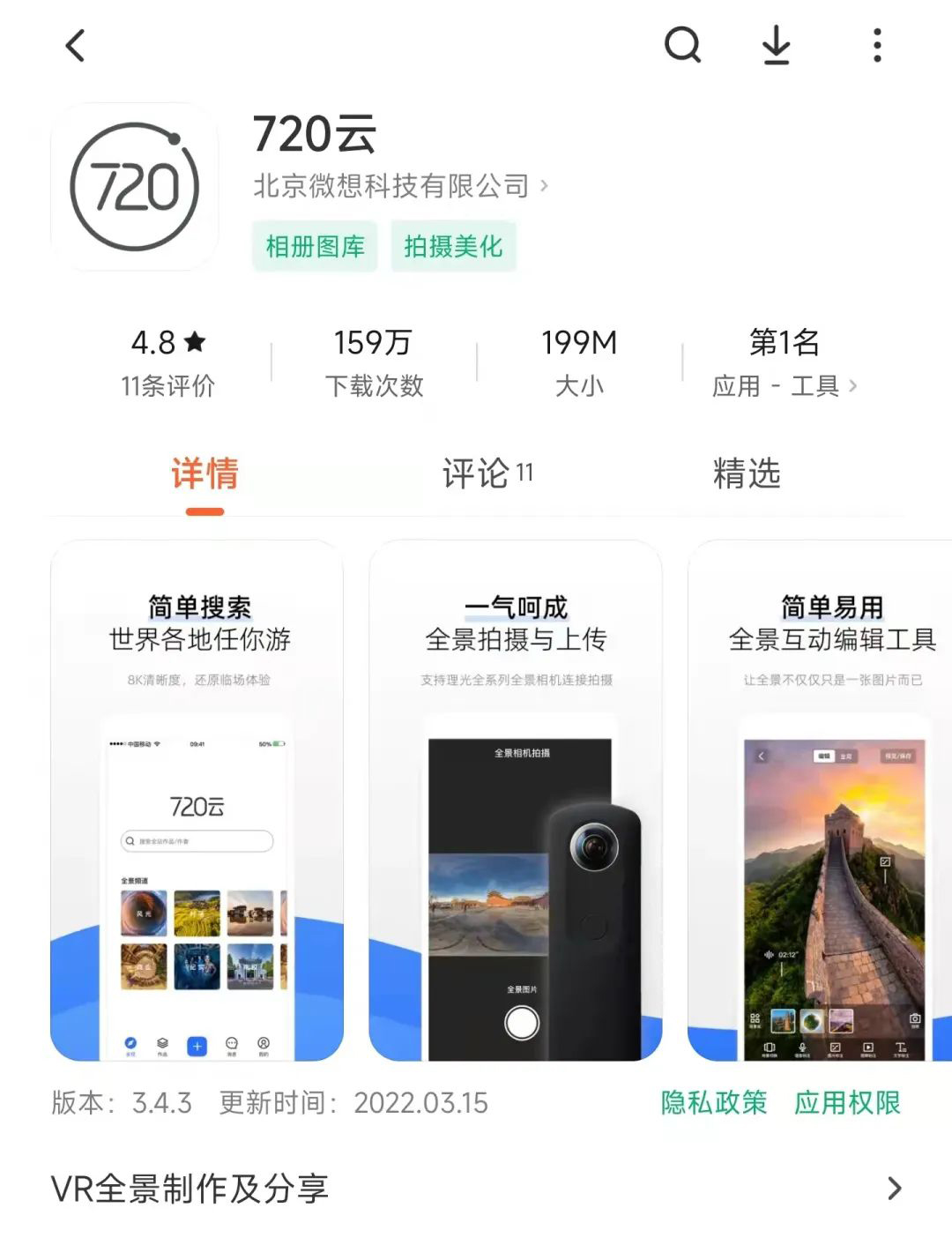Switch to the 评论 tab
The image size is (952, 1245).
[x=487, y=474]
